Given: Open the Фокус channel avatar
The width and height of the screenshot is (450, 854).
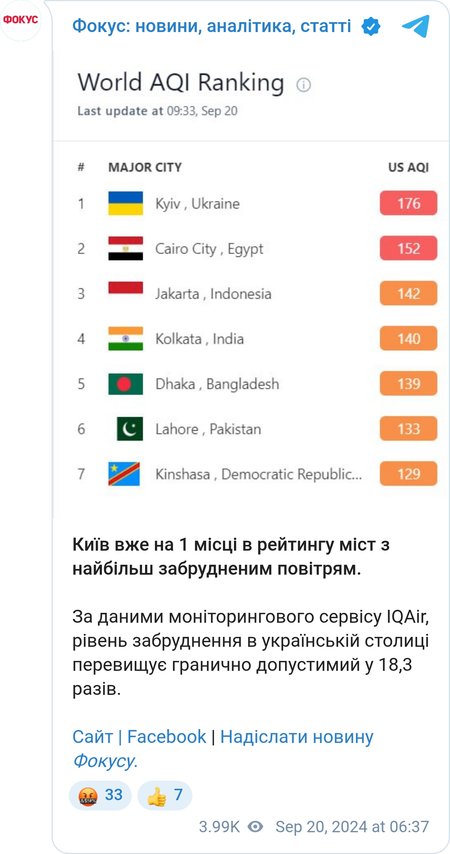Looking at the screenshot, I should (x=21, y=20).
